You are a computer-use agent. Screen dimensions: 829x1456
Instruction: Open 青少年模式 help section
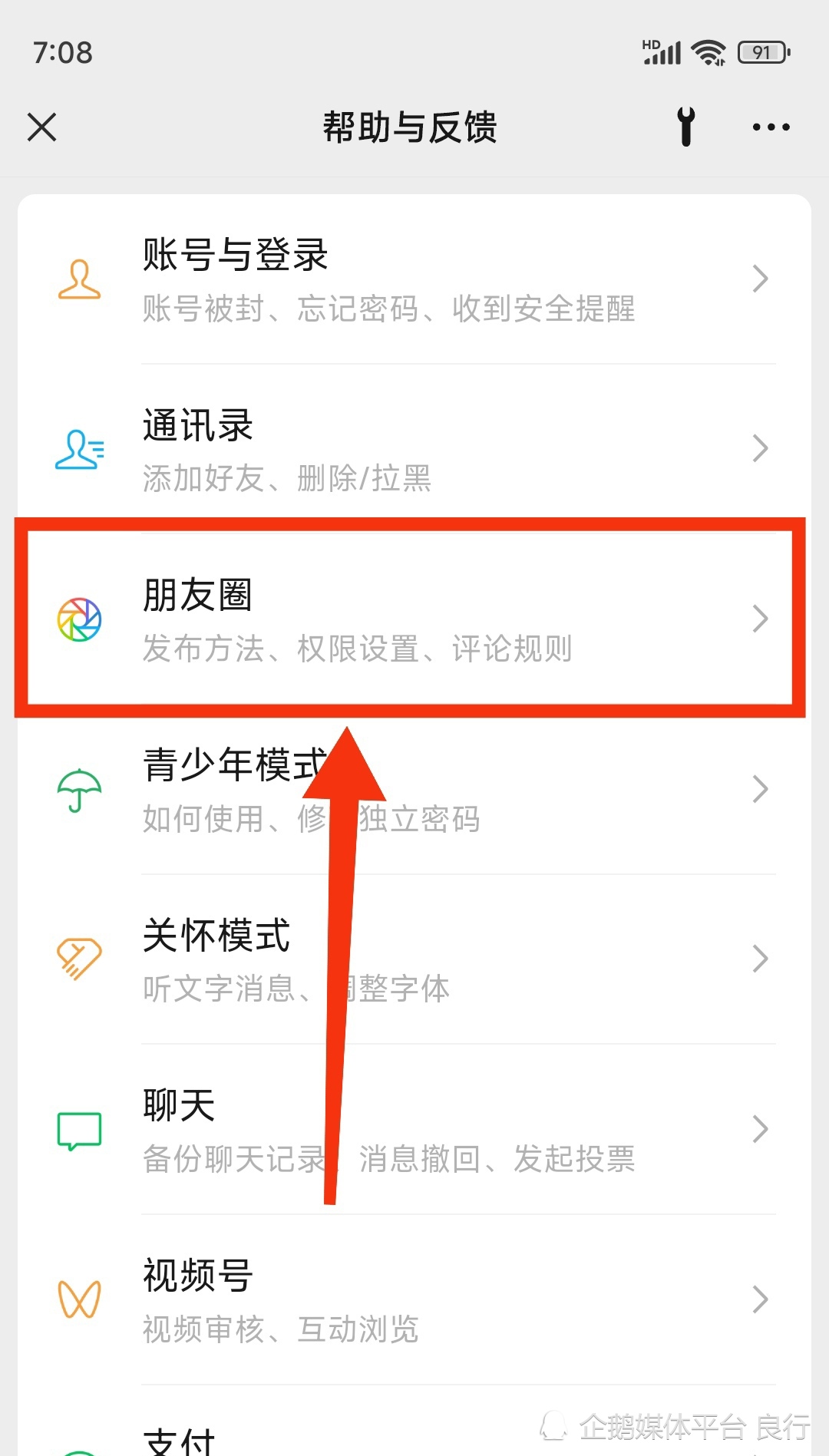[x=537, y=789]
